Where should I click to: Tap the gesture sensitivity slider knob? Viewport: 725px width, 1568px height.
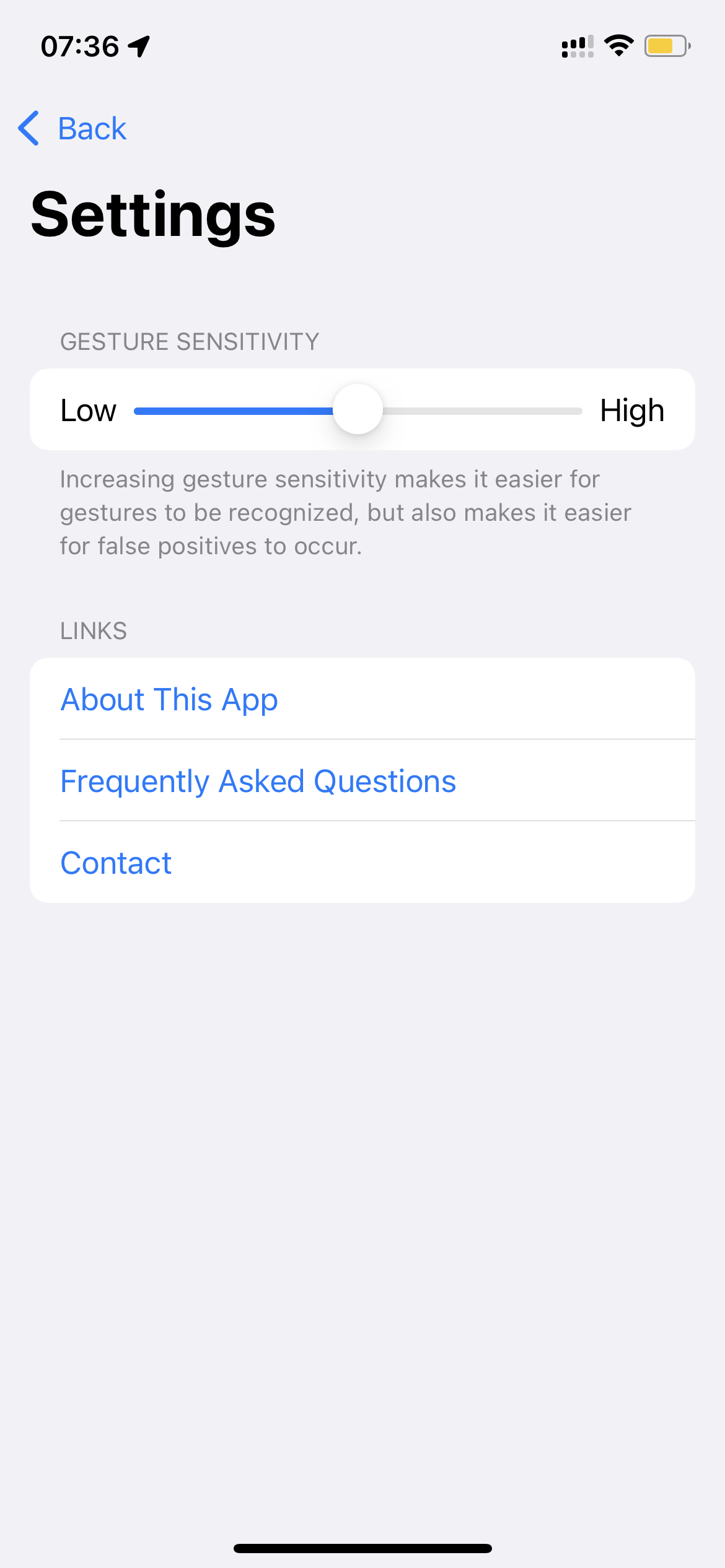pos(358,410)
